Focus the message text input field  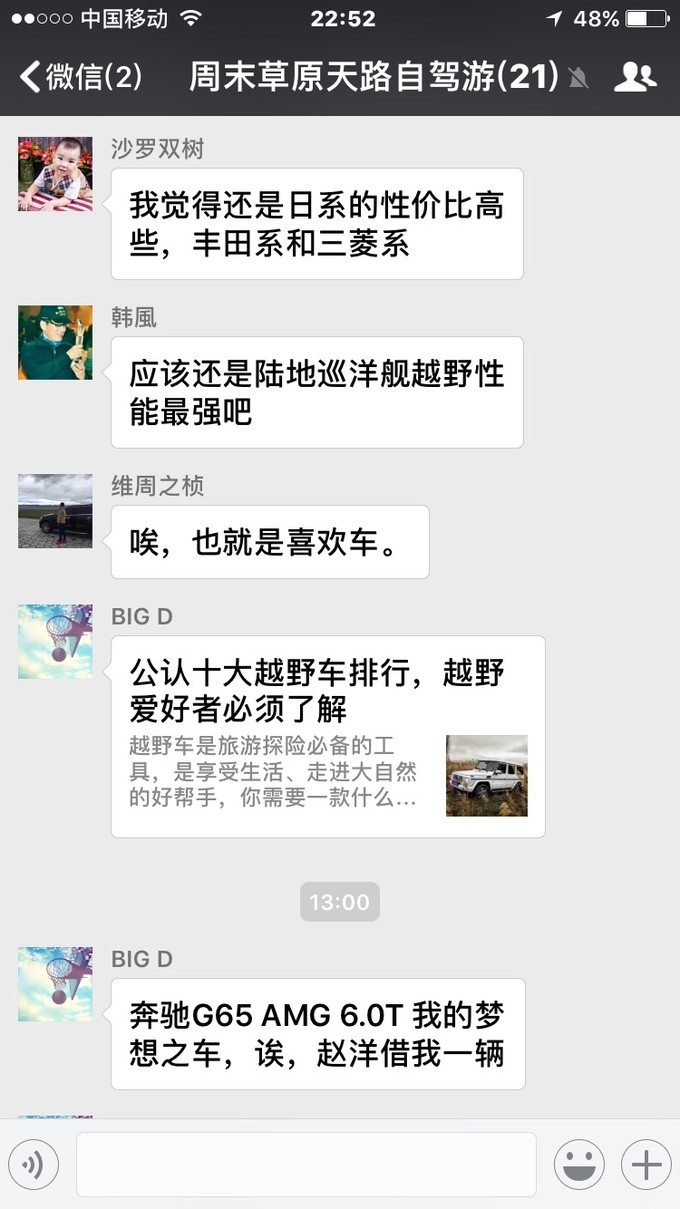click(306, 1164)
